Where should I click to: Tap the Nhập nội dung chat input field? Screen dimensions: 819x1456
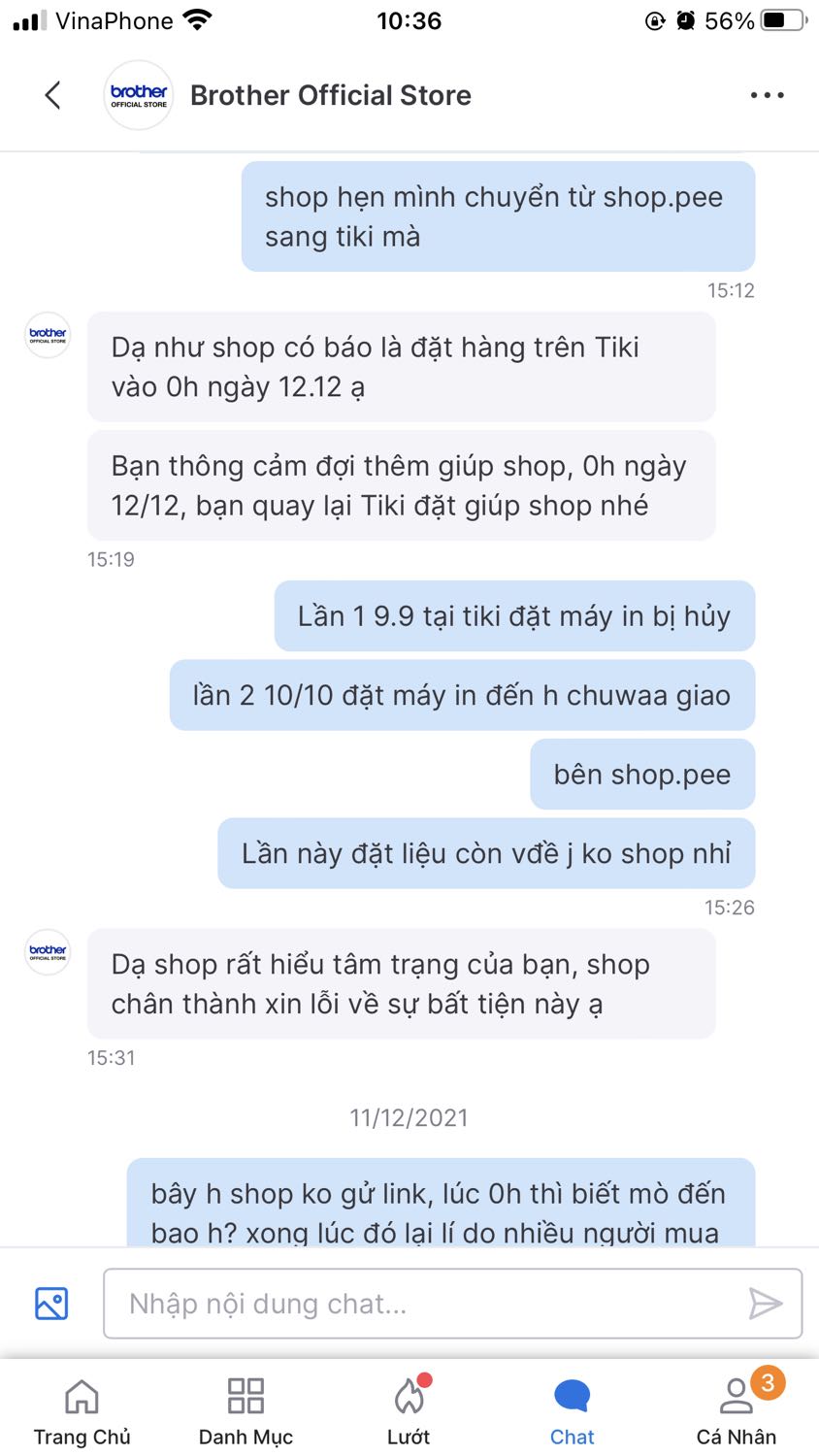pyautogui.click(x=388, y=1304)
